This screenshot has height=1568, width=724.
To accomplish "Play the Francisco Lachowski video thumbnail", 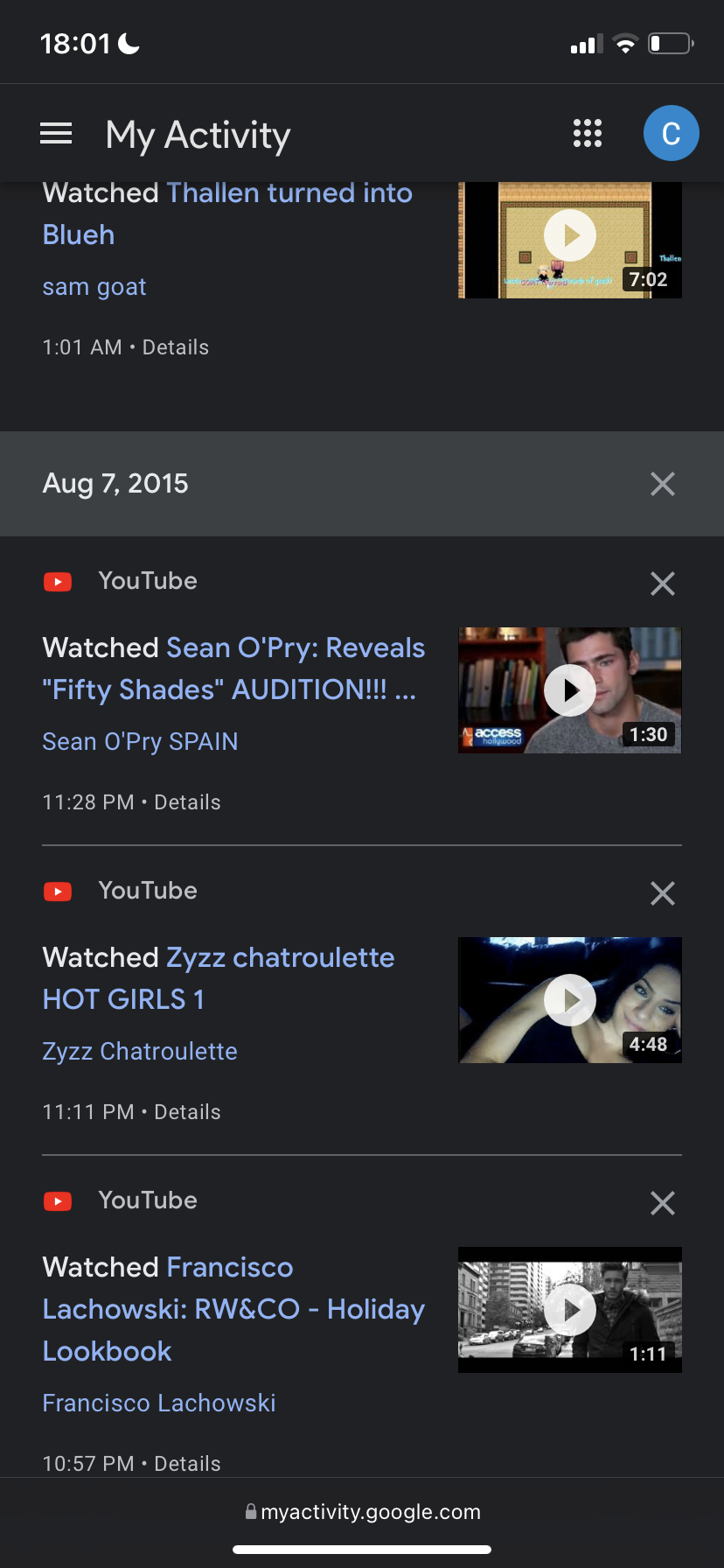I will point(570,1310).
